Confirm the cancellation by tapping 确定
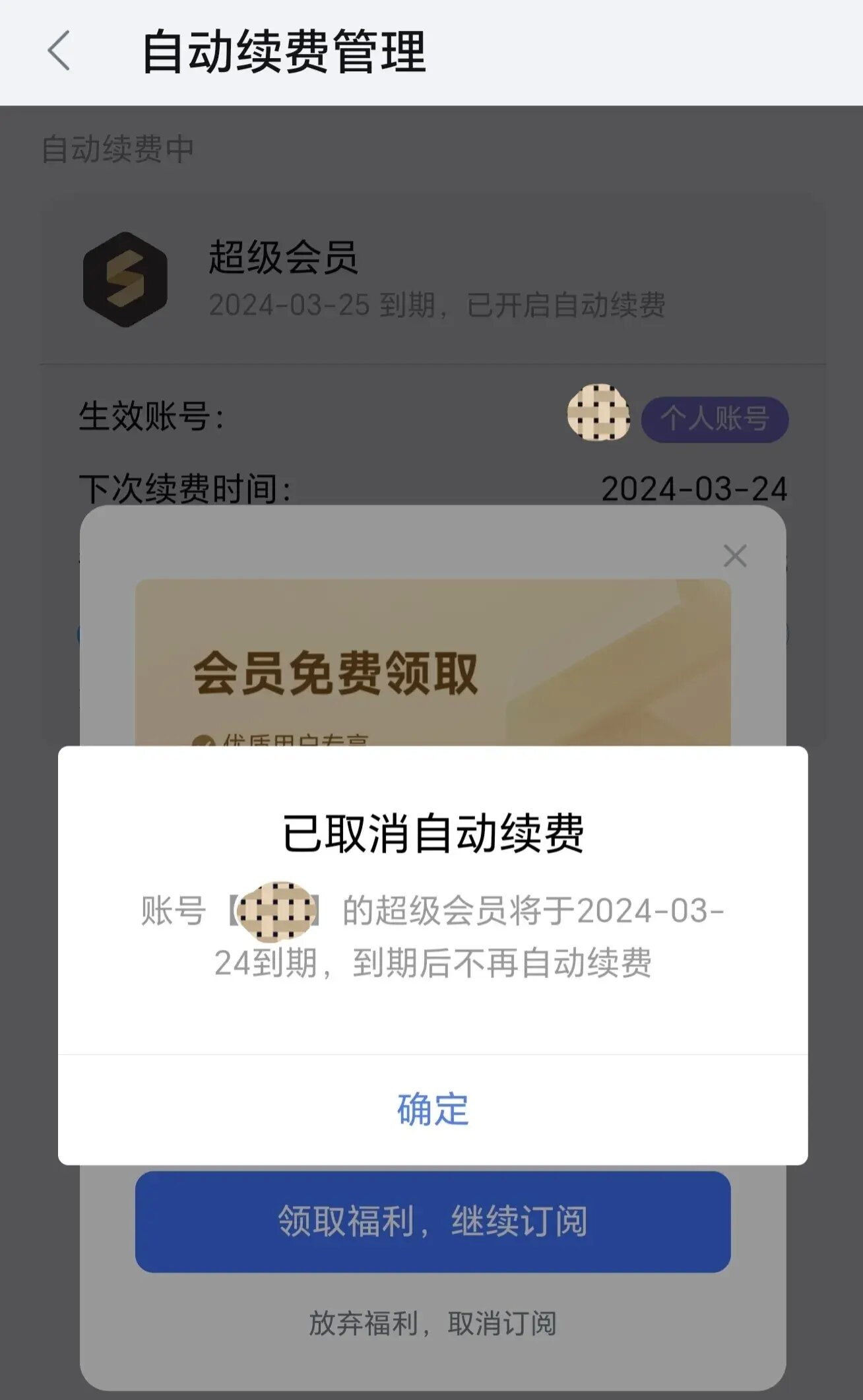The width and height of the screenshot is (863, 1400). [433, 1109]
